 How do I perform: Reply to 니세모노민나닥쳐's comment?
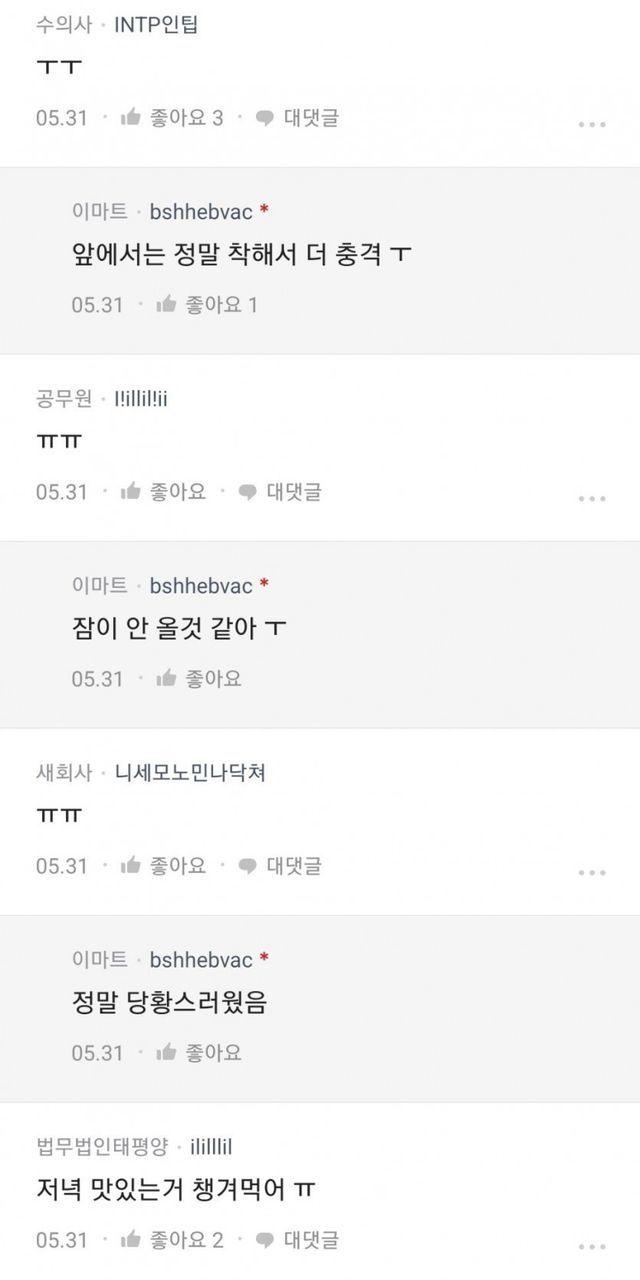click(x=279, y=866)
